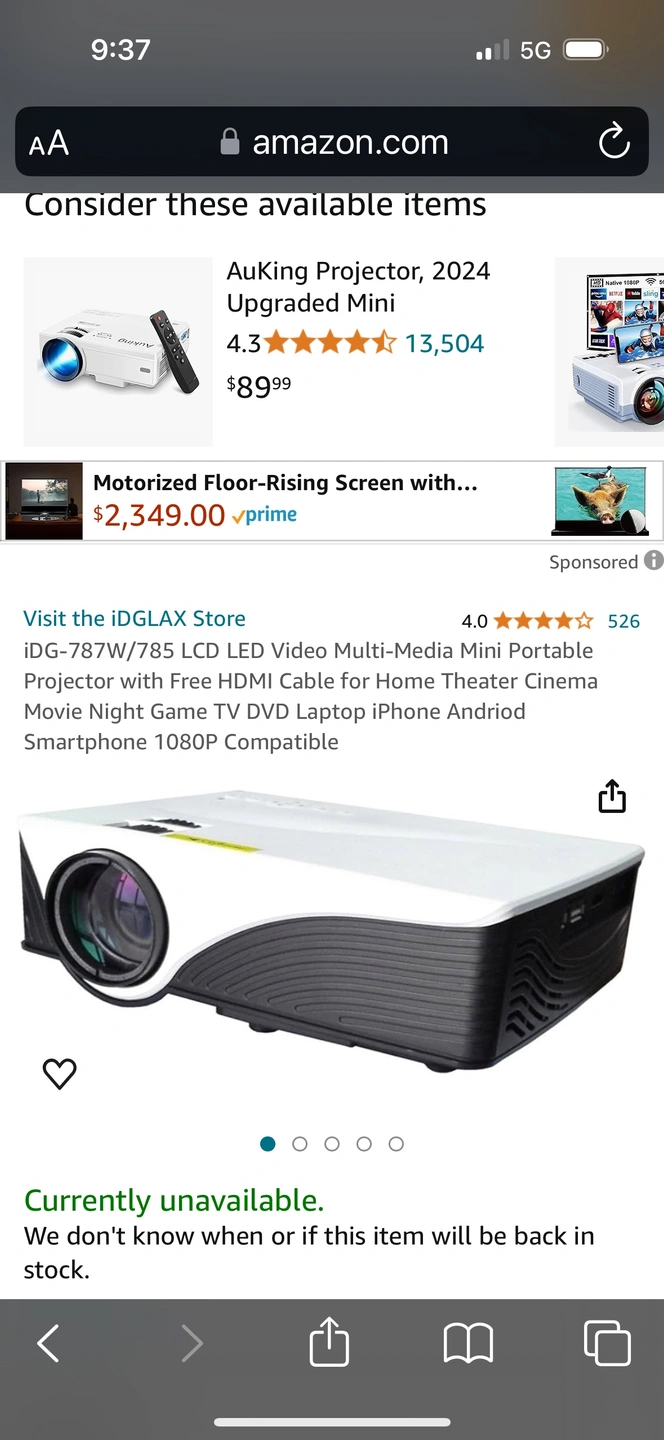Image resolution: width=664 pixels, height=1440 pixels.
Task: Open the 526 ratings for this projector
Action: [623, 621]
